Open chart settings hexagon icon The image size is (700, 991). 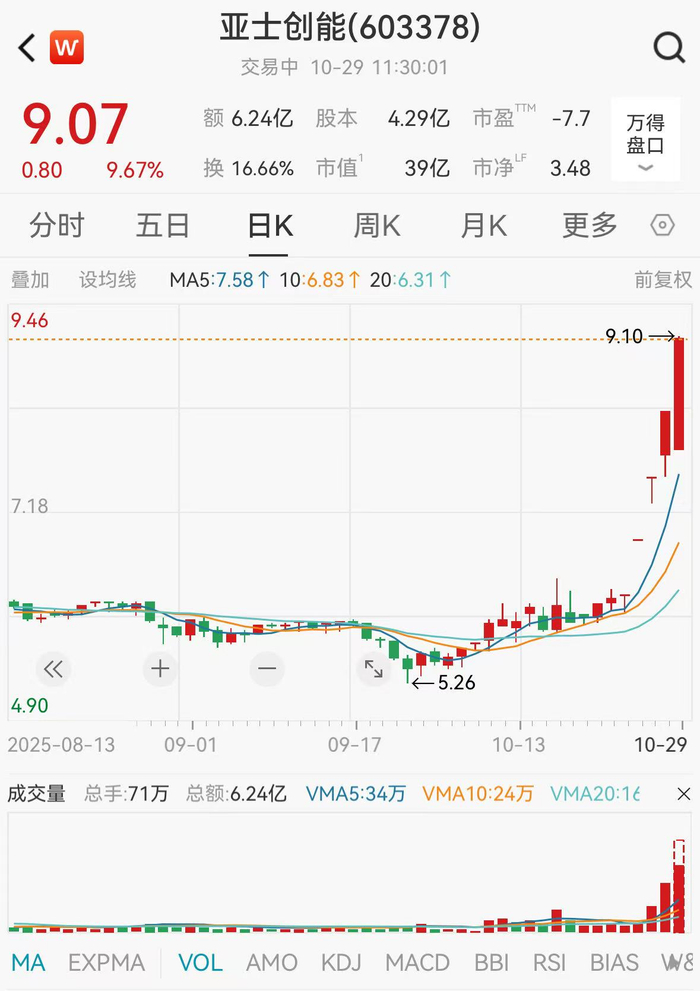pyautogui.click(x=662, y=226)
